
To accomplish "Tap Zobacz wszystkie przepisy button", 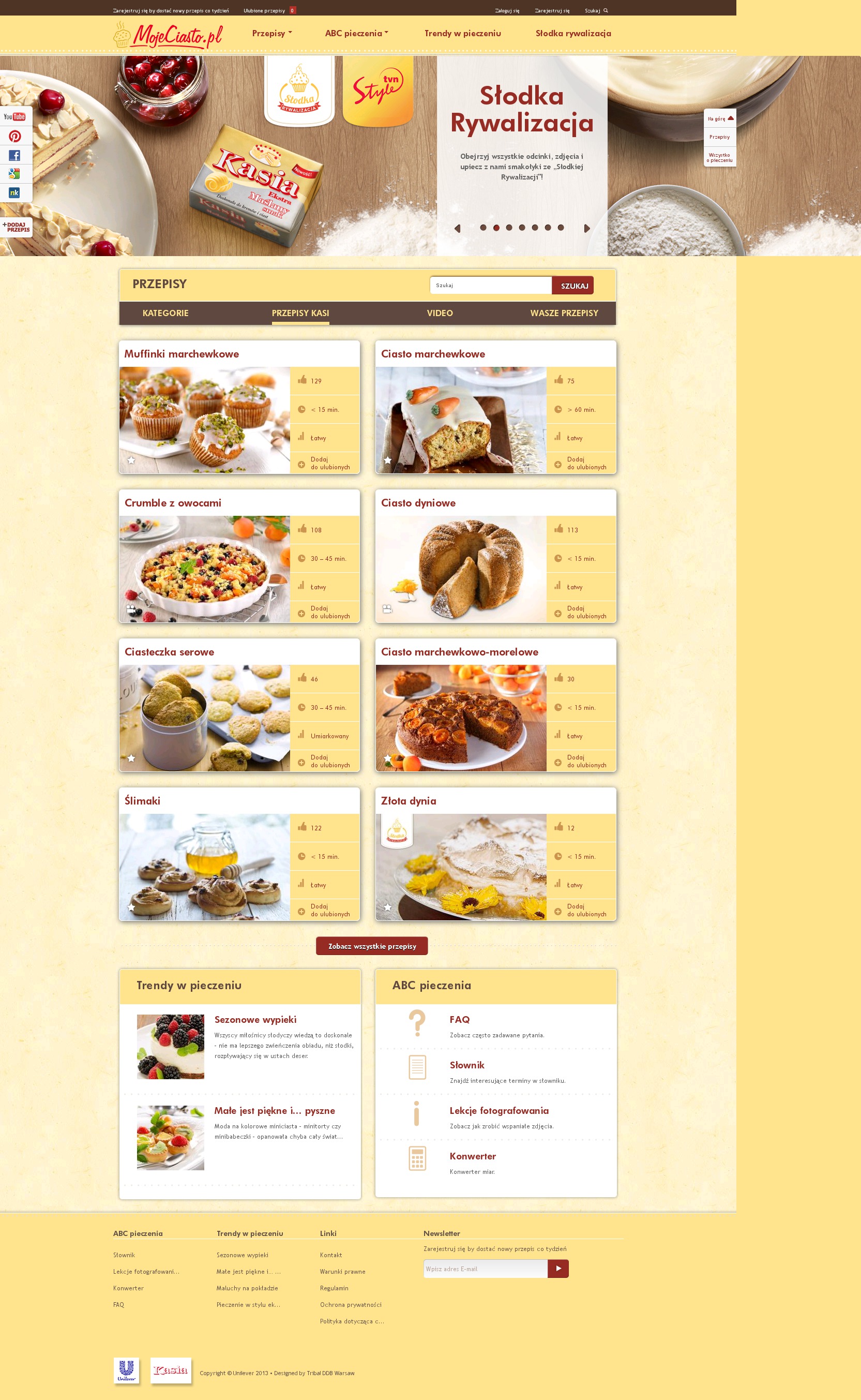I will [372, 946].
